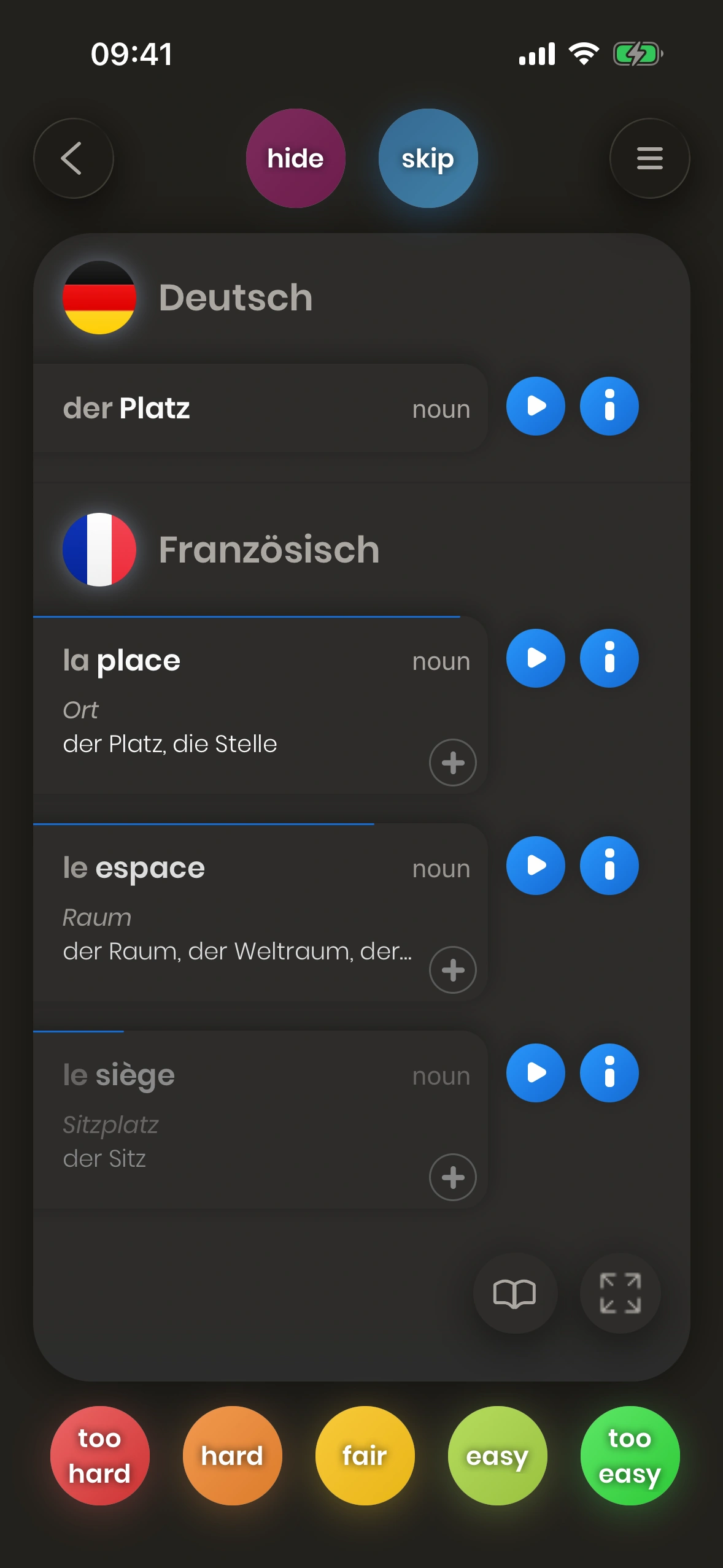Expand le siège with plus icon

pos(453,1177)
